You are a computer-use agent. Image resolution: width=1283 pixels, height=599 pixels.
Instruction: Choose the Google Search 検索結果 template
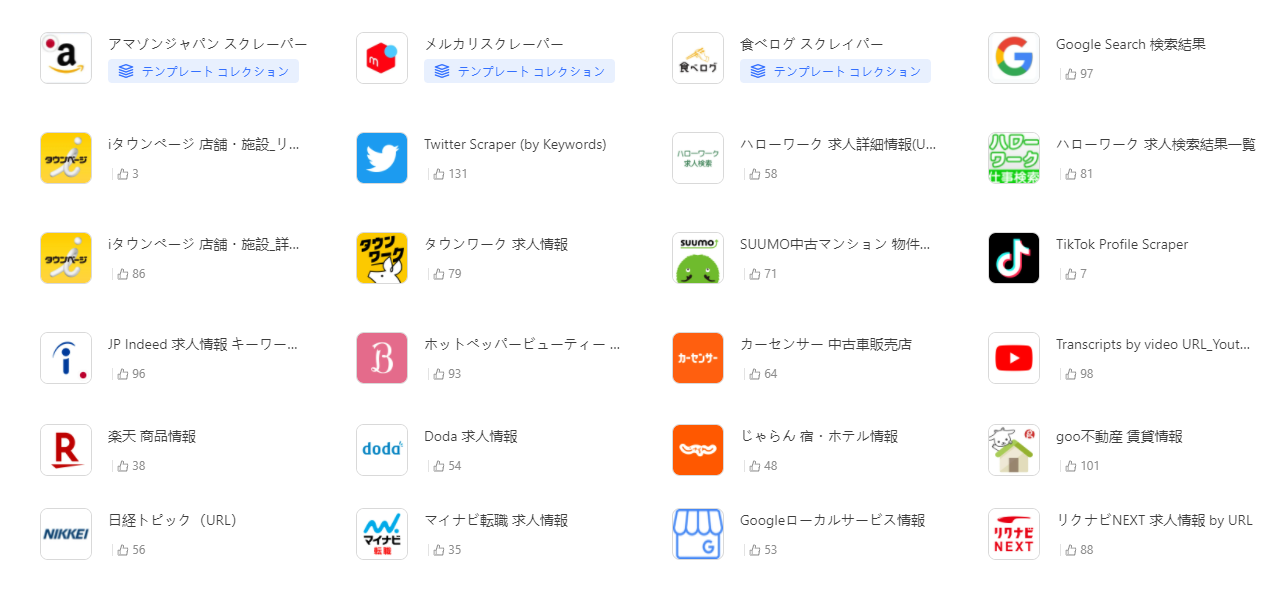(1130, 45)
